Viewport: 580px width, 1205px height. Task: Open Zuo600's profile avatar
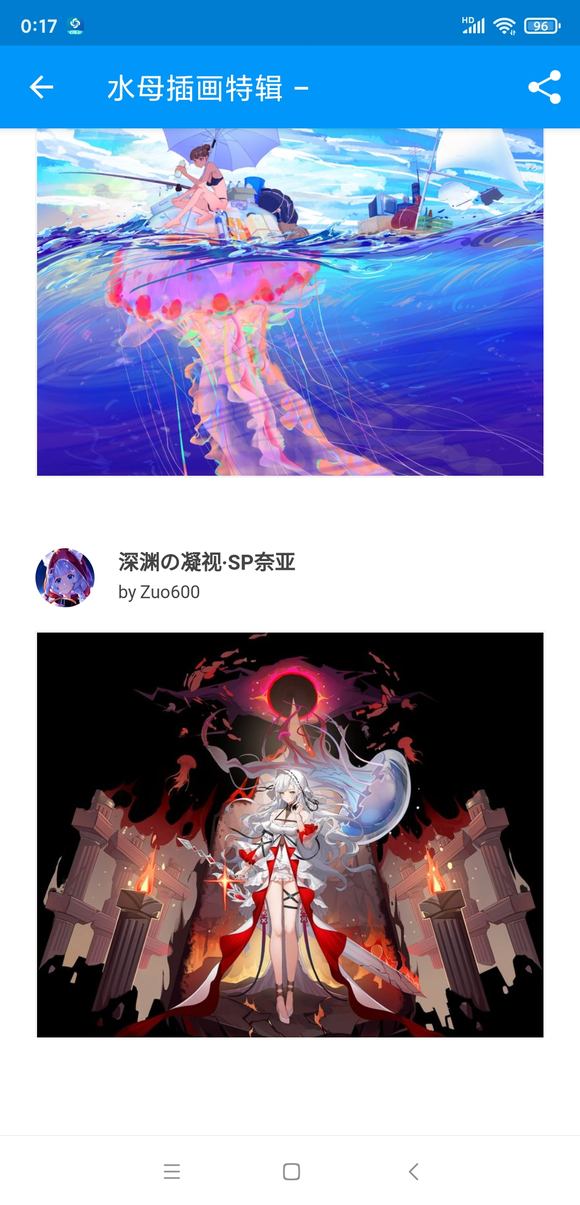[65, 577]
